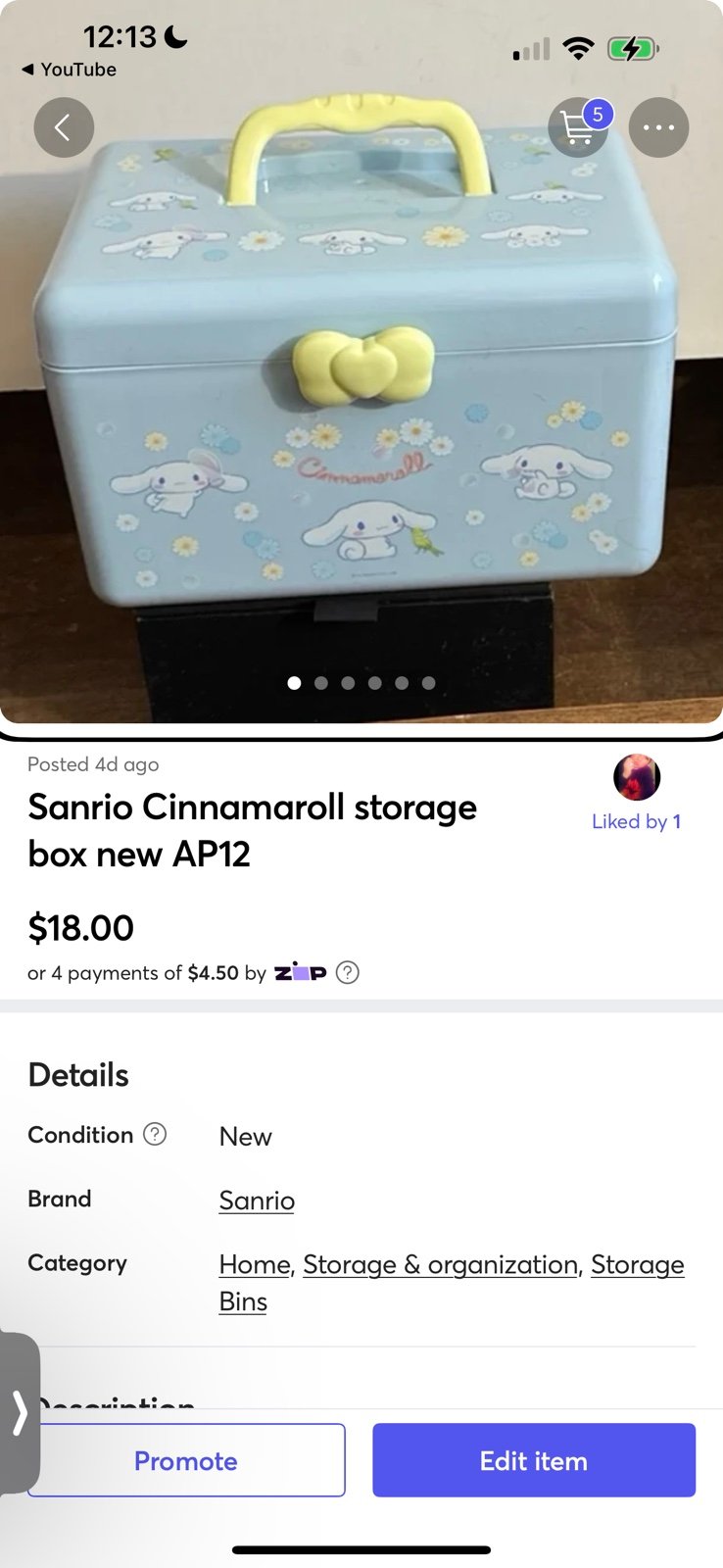Open the shopping cart with 5 items
The width and height of the screenshot is (723, 1568).
pyautogui.click(x=579, y=127)
